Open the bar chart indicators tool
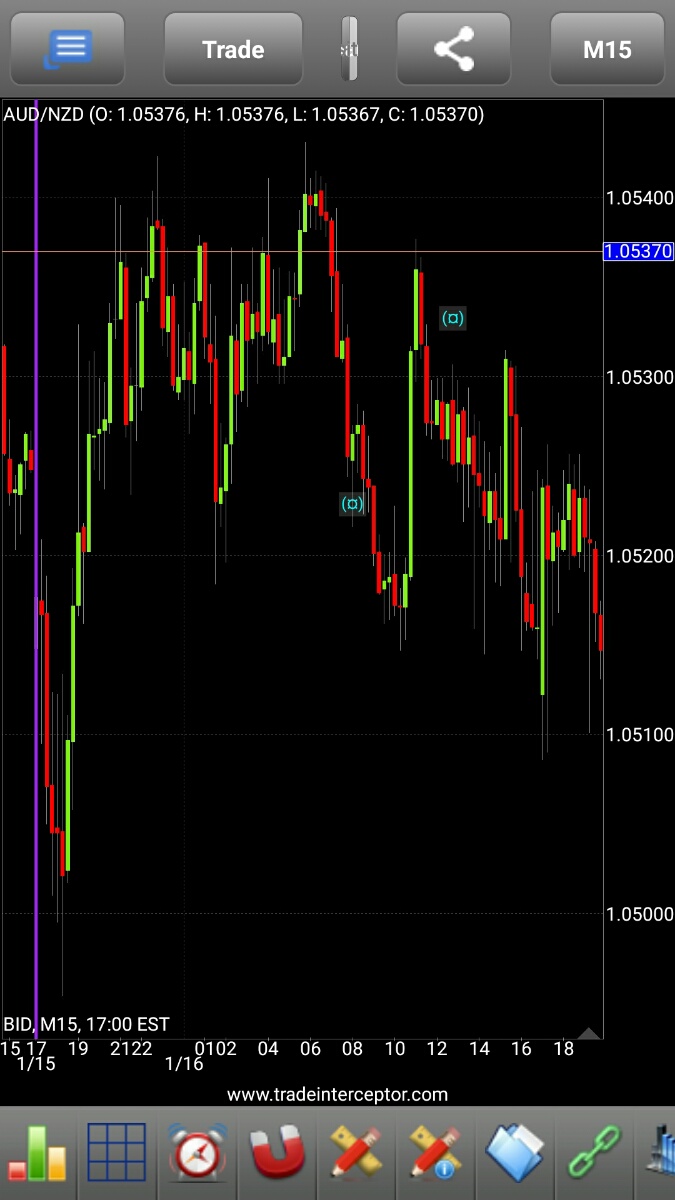 pyautogui.click(x=38, y=1153)
